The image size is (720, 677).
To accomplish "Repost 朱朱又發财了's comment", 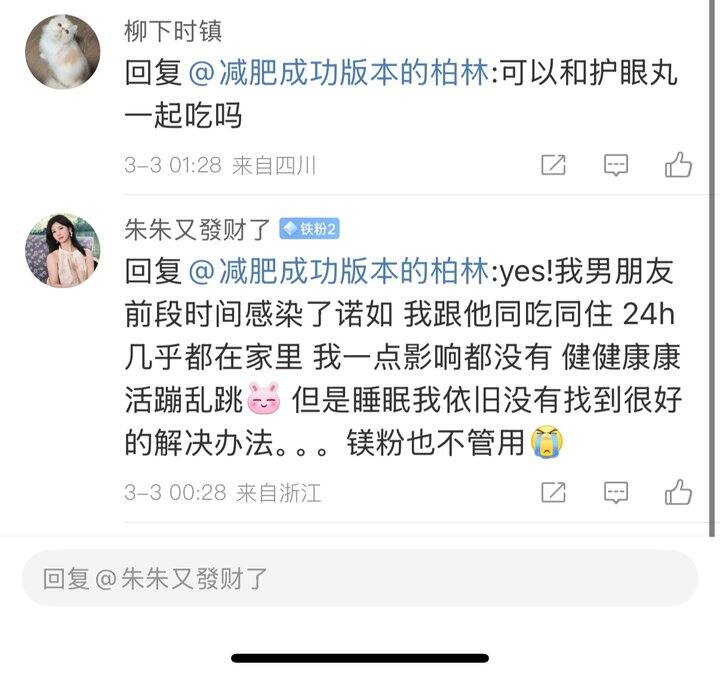I will coord(553,492).
